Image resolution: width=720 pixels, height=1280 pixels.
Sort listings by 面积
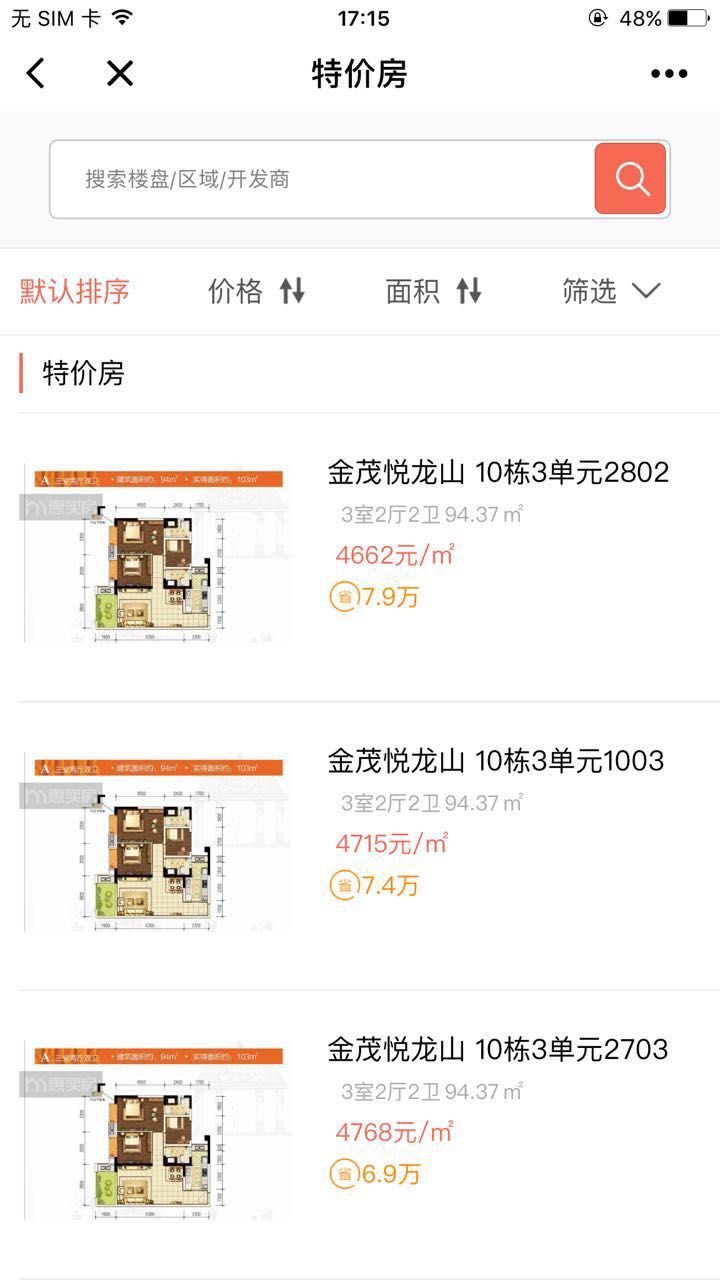click(x=433, y=291)
